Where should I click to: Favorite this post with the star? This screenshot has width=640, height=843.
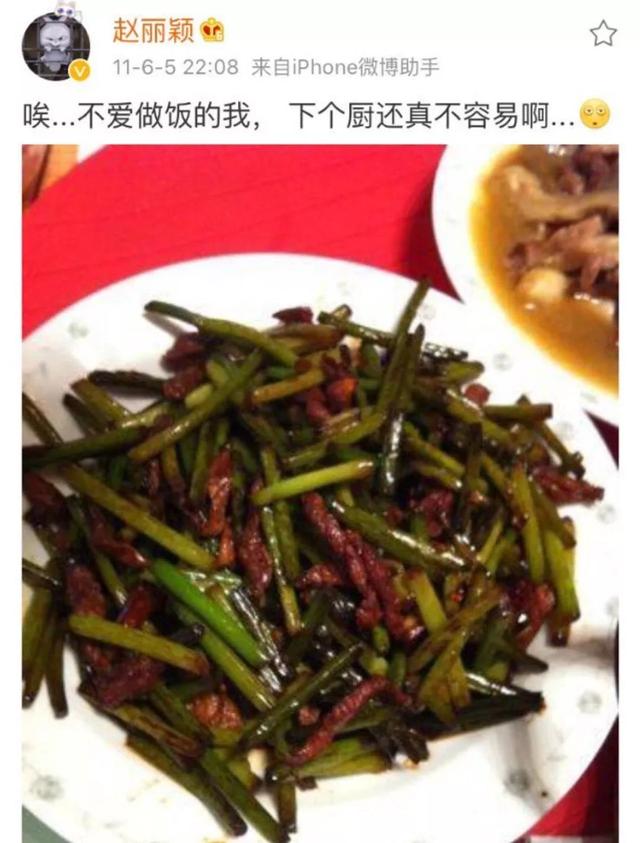(603, 35)
